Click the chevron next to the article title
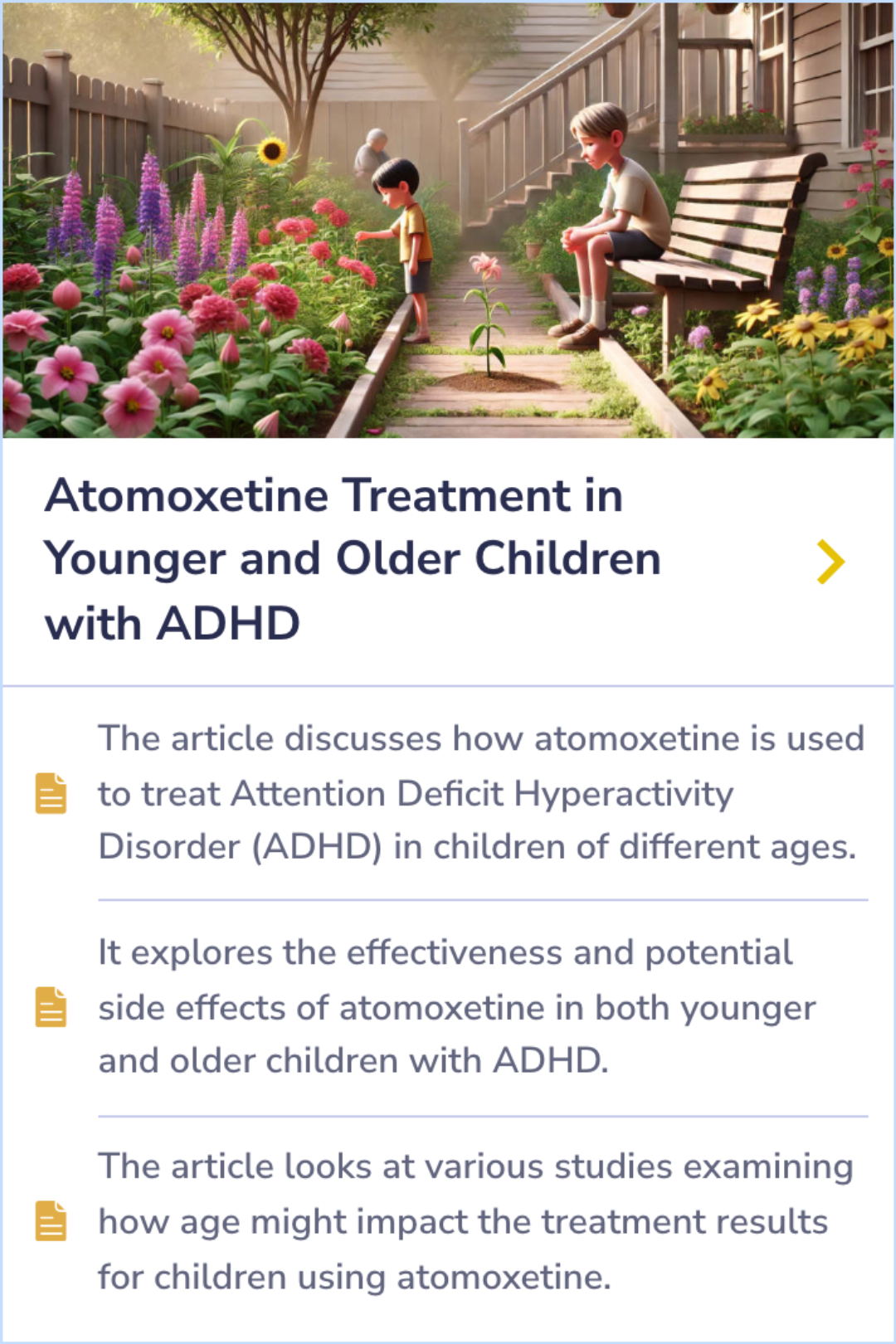 pyautogui.click(x=830, y=561)
